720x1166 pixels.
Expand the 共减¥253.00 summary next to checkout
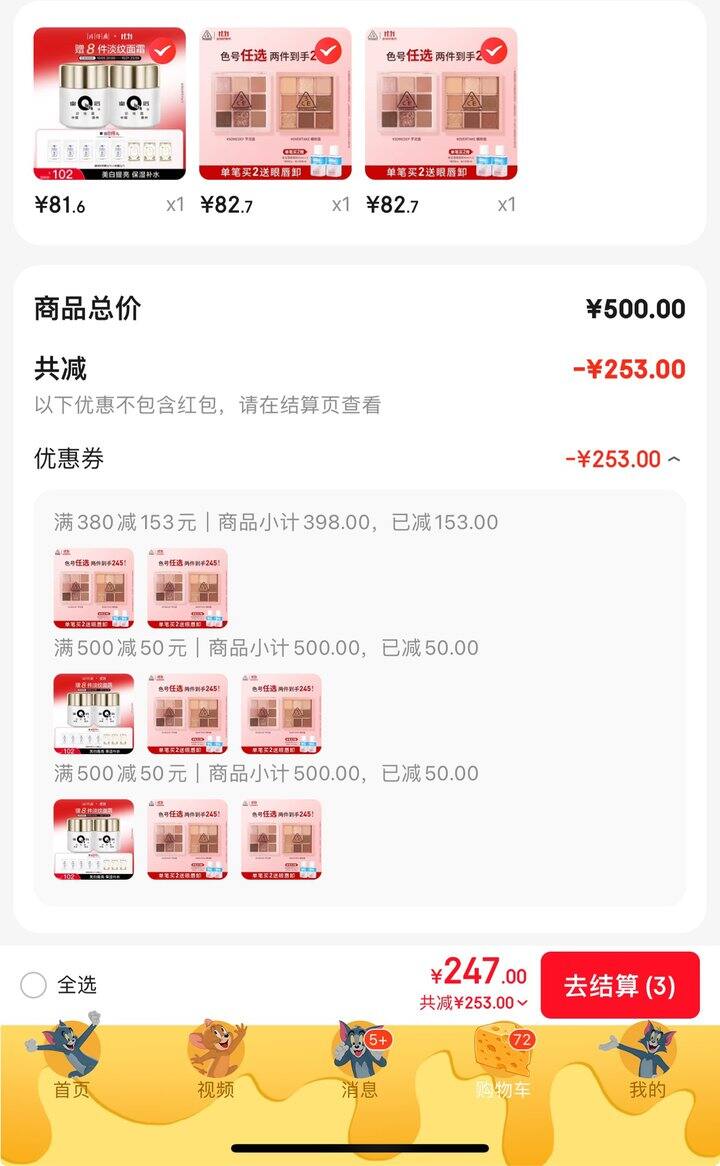click(x=475, y=1003)
